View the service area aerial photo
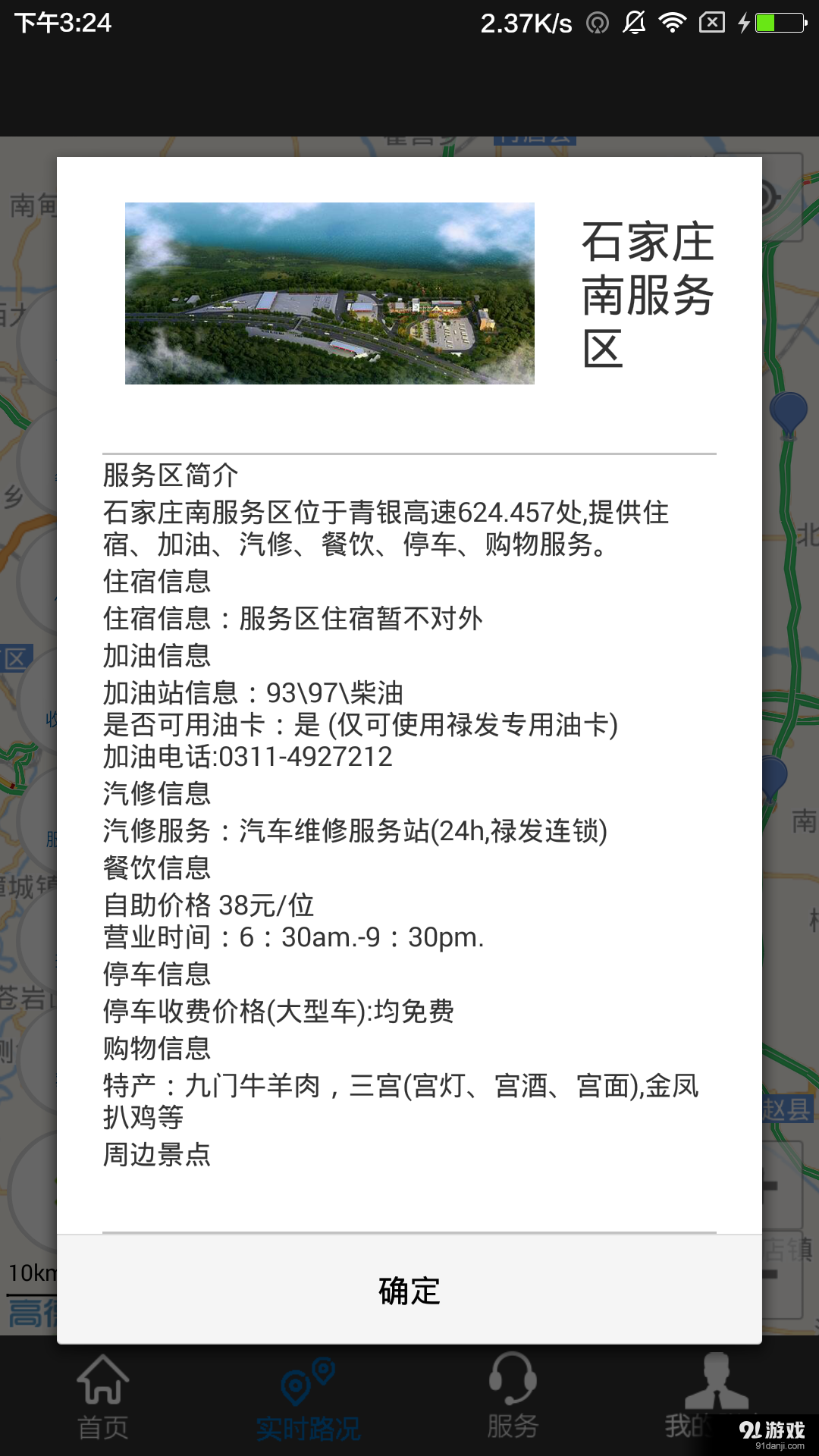Viewport: 819px width, 1456px height. pyautogui.click(x=331, y=293)
